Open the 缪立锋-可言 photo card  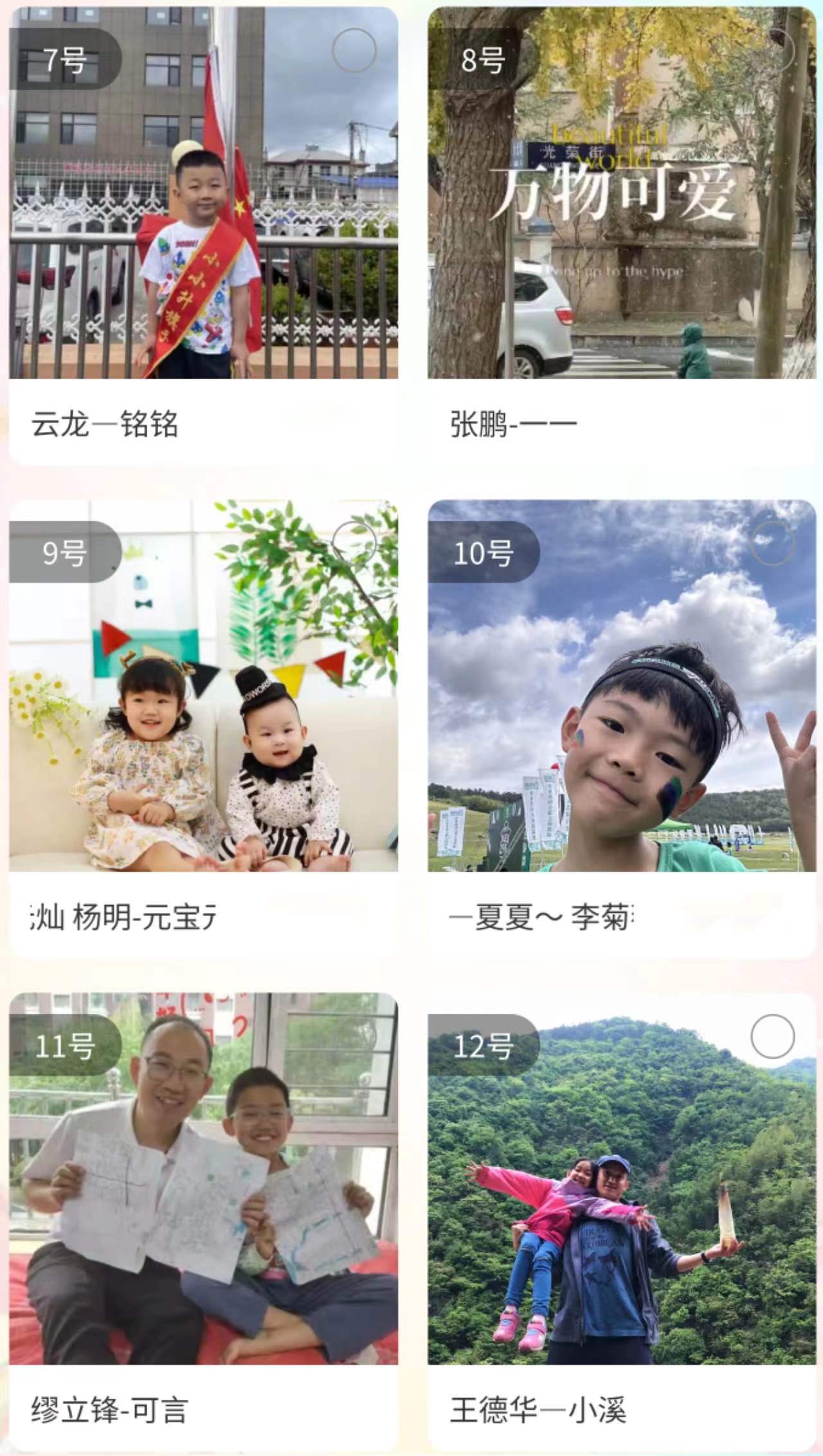[x=204, y=1222]
